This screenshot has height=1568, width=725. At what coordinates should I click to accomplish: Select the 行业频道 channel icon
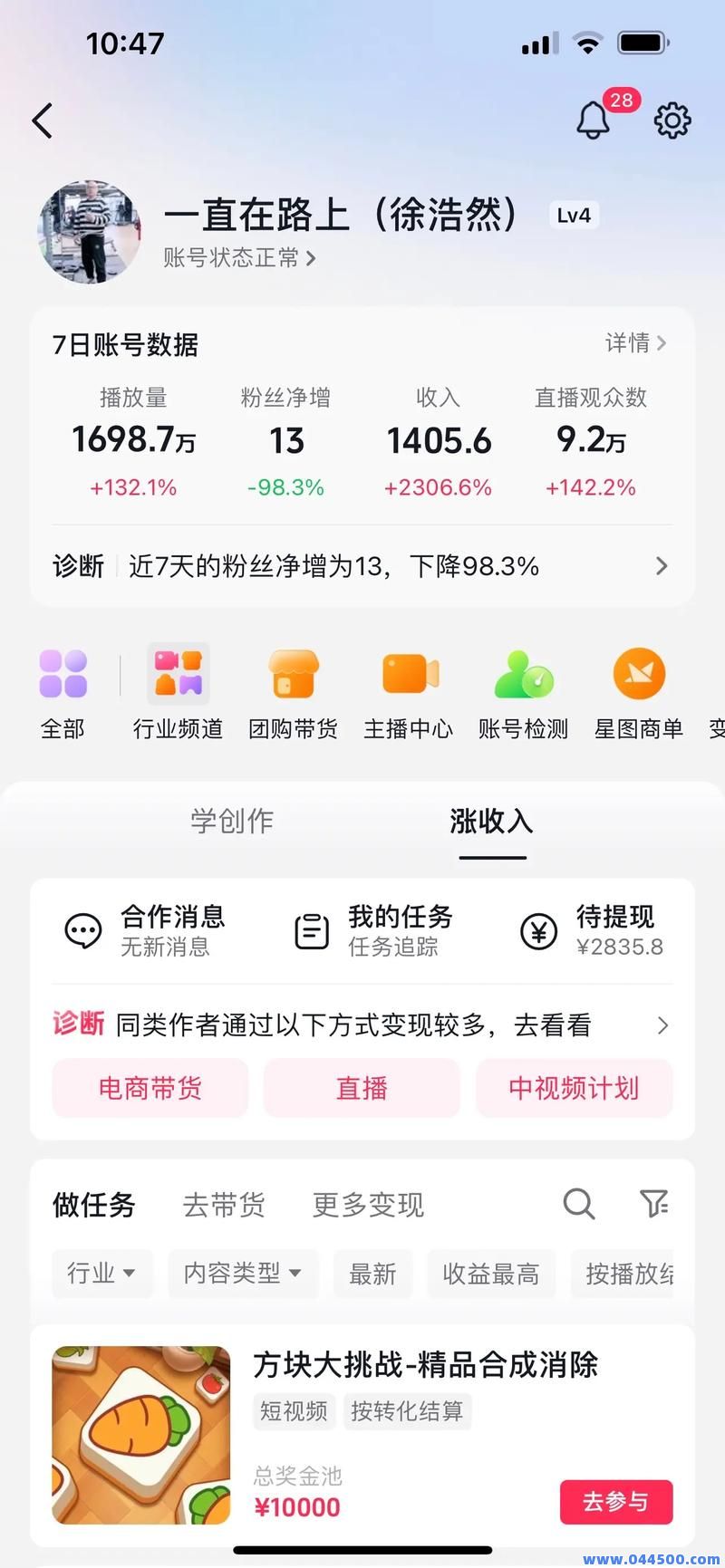click(178, 673)
